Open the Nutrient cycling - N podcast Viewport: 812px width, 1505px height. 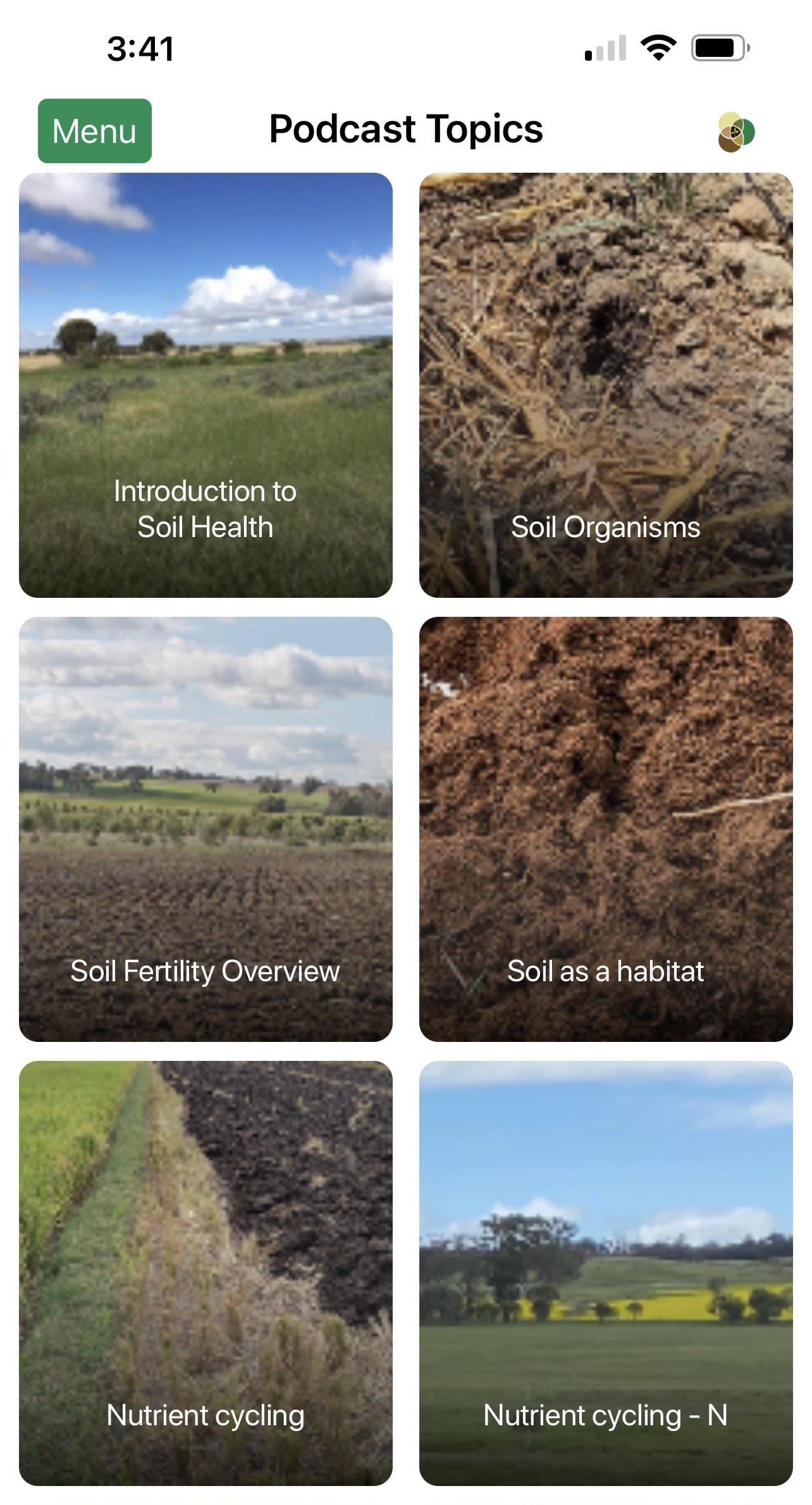(x=605, y=1273)
